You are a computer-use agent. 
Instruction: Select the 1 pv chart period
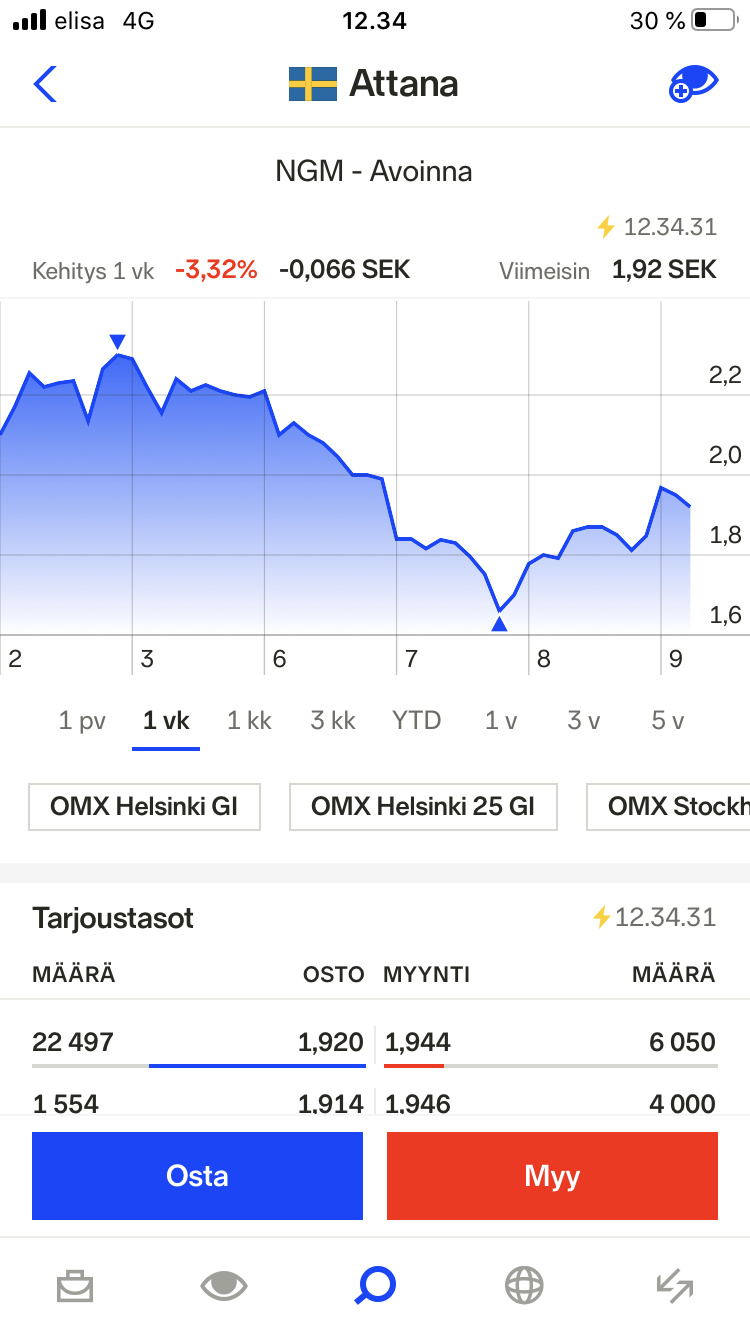tap(82, 720)
